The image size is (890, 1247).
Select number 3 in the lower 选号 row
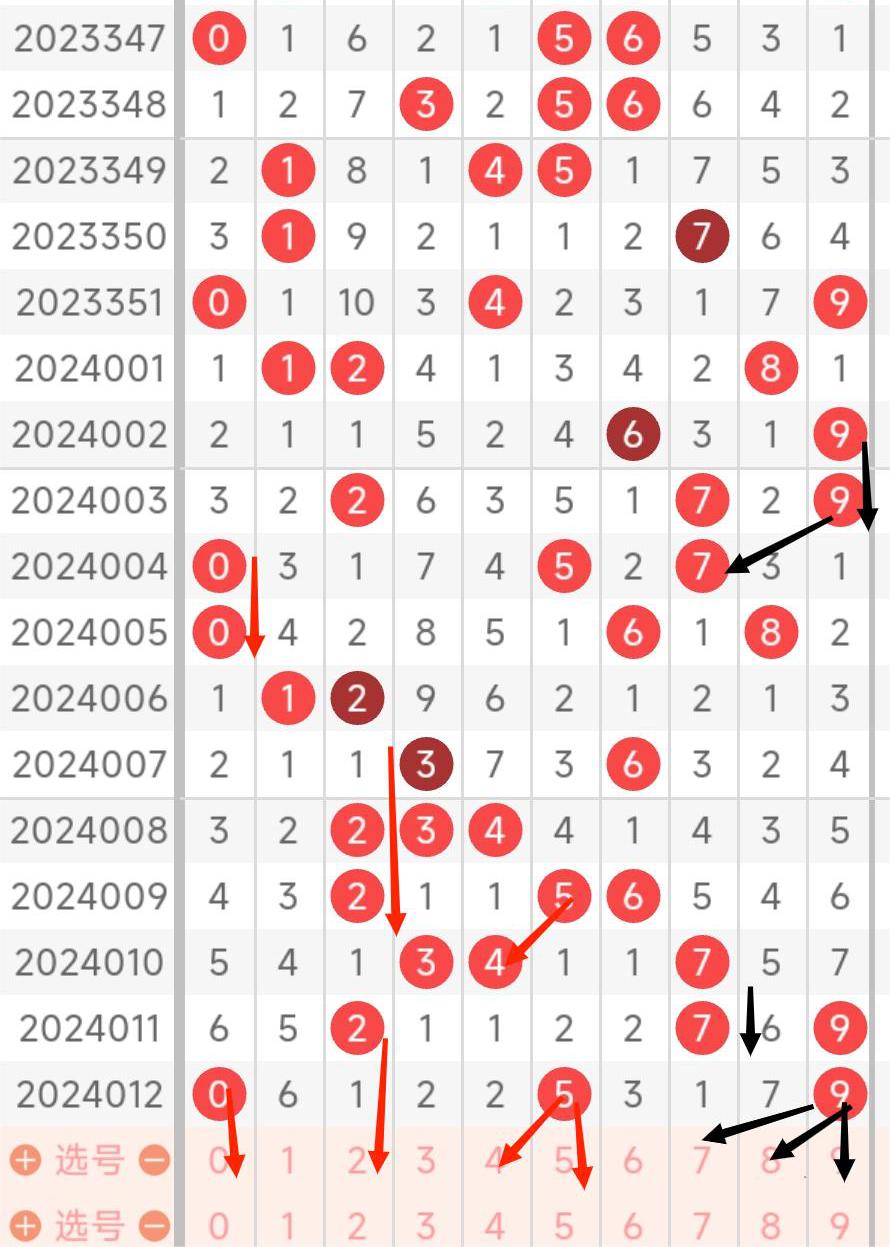pyautogui.click(x=426, y=1225)
